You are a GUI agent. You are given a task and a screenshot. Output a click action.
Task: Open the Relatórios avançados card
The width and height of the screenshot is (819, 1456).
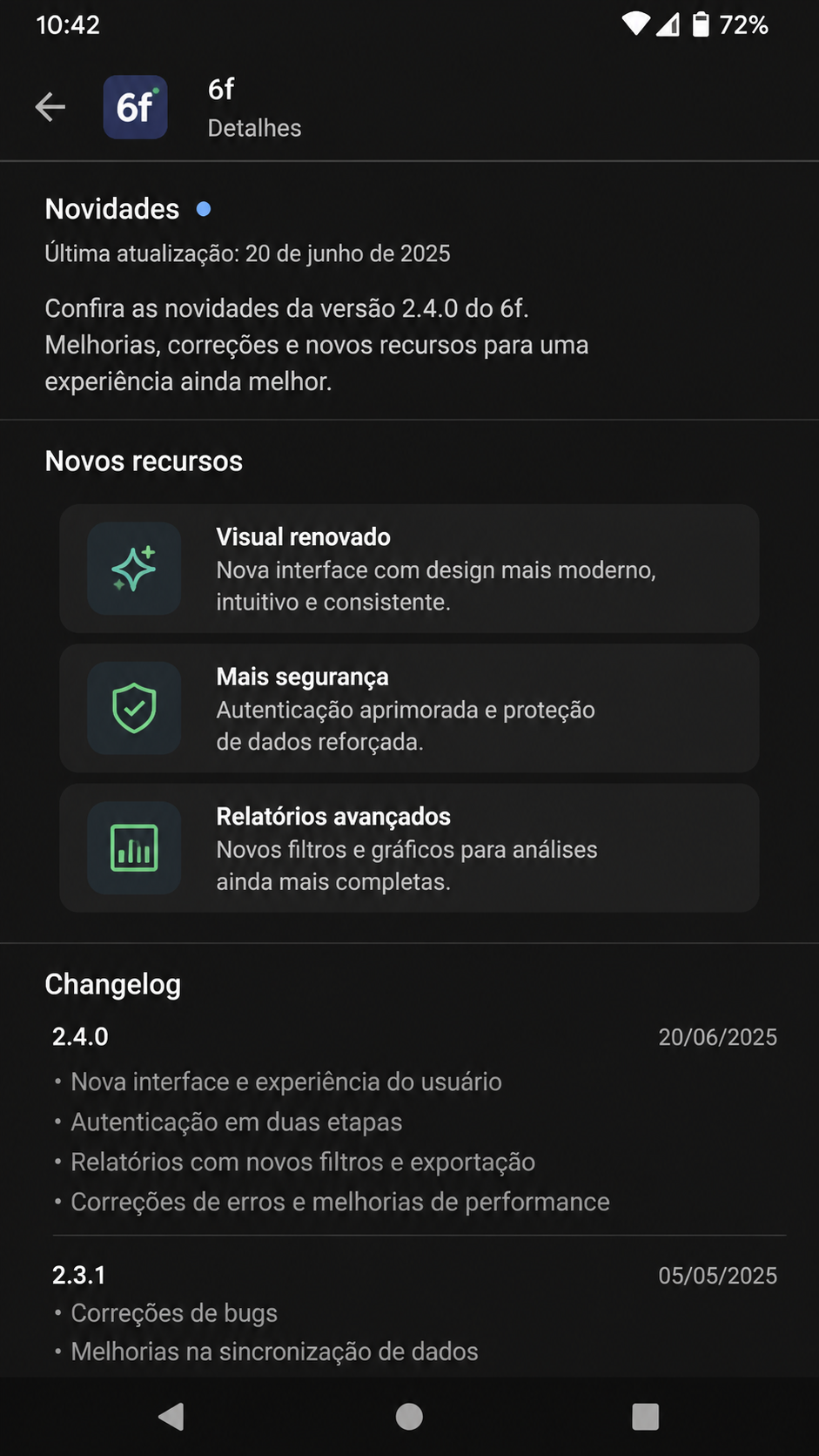click(x=409, y=848)
